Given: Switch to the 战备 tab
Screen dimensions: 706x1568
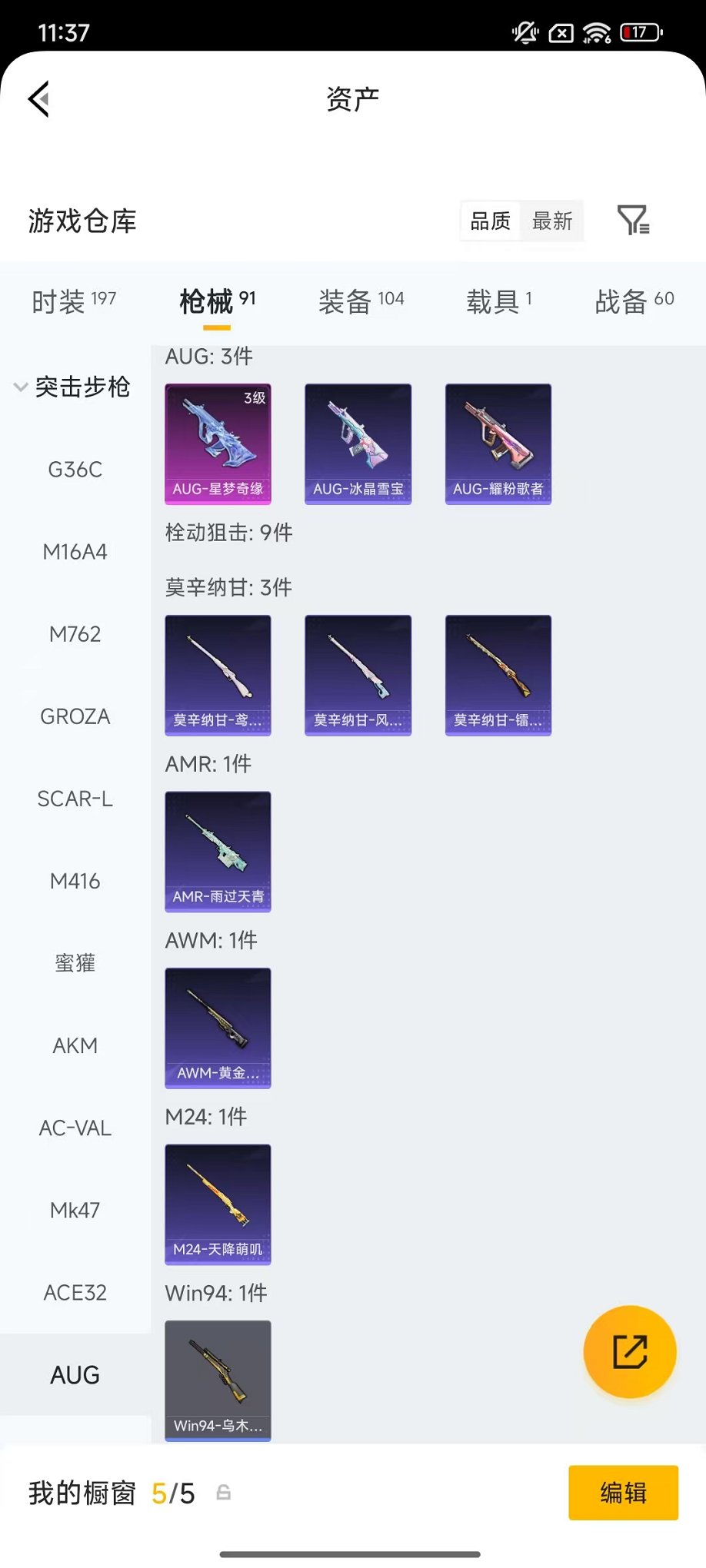Looking at the screenshot, I should pos(634,301).
